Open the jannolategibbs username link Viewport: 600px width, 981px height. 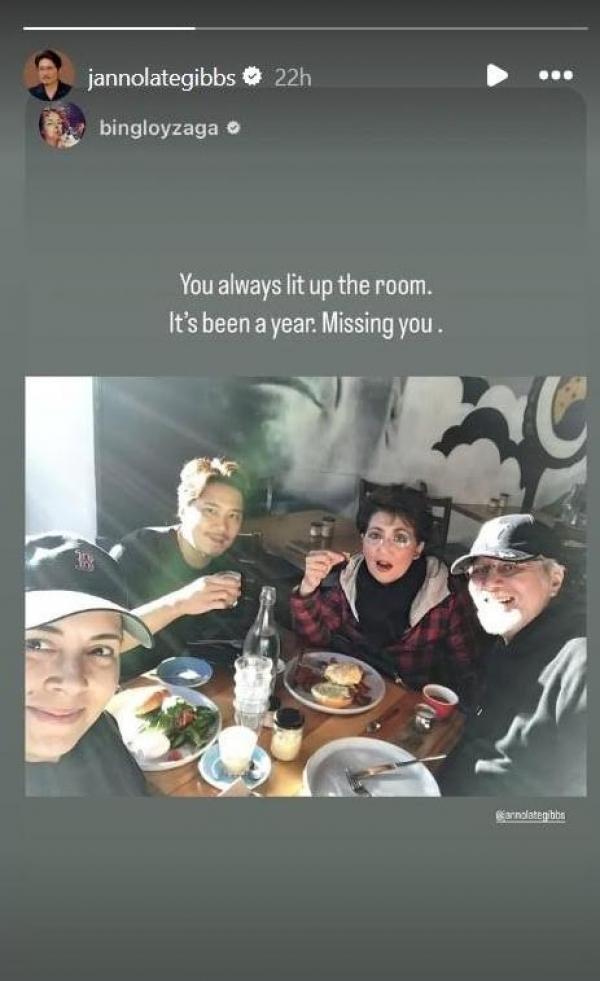tap(160, 77)
